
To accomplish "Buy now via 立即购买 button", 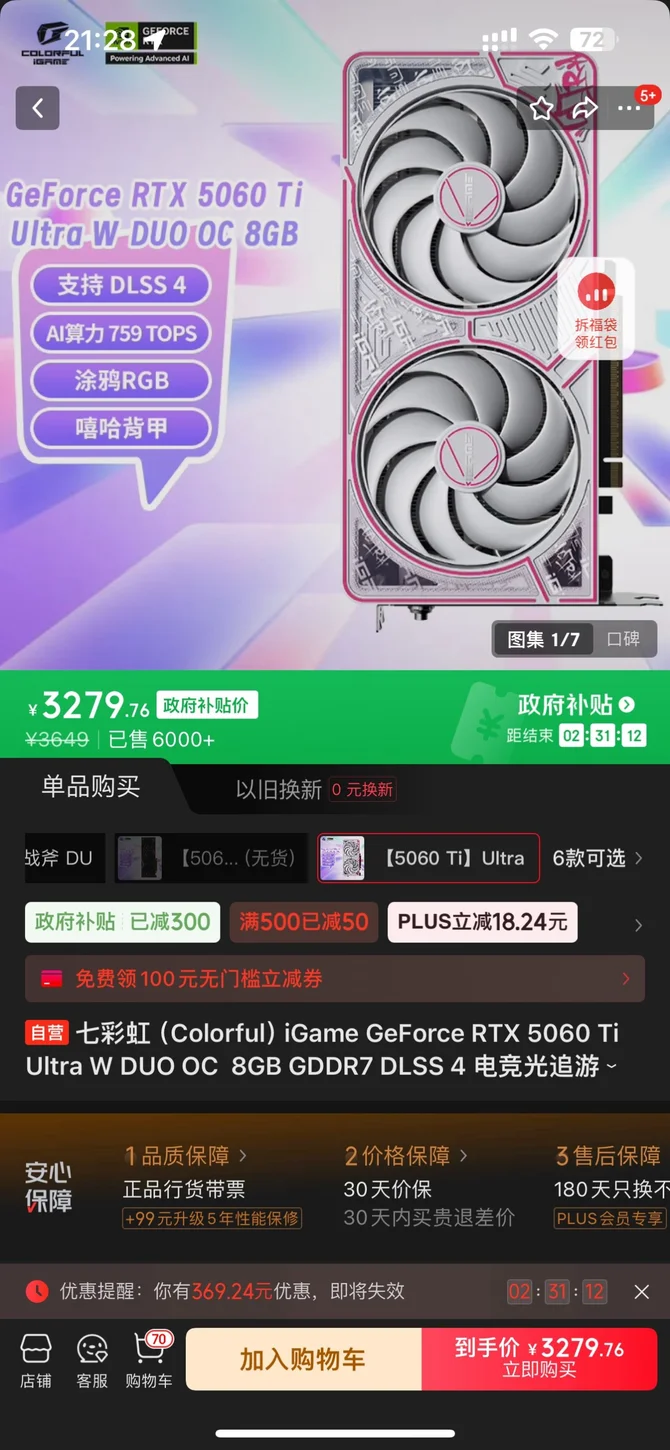I will [x=539, y=1359].
